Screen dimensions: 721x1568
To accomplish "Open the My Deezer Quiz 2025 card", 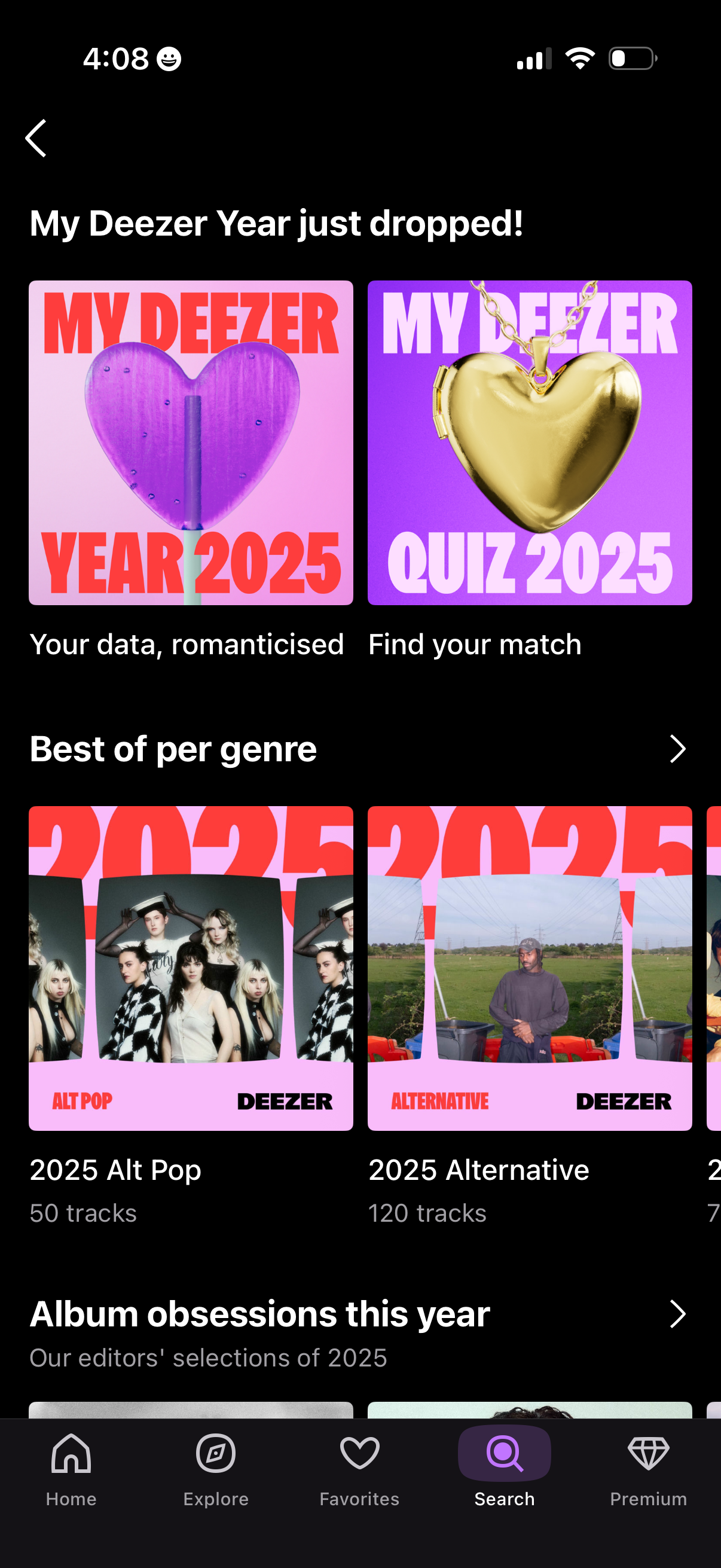I will pyautogui.click(x=529, y=442).
